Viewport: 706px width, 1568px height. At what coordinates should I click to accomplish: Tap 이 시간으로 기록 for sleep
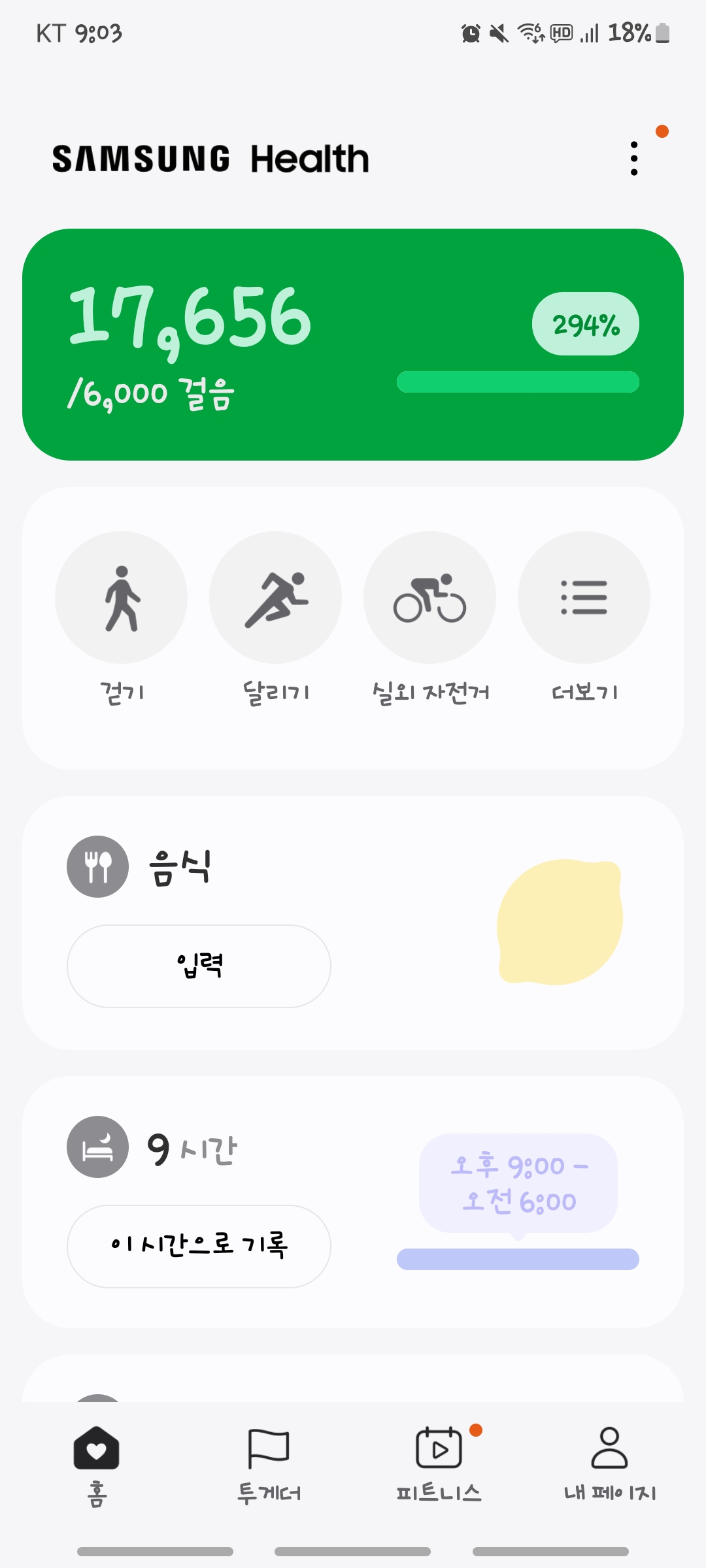199,1246
